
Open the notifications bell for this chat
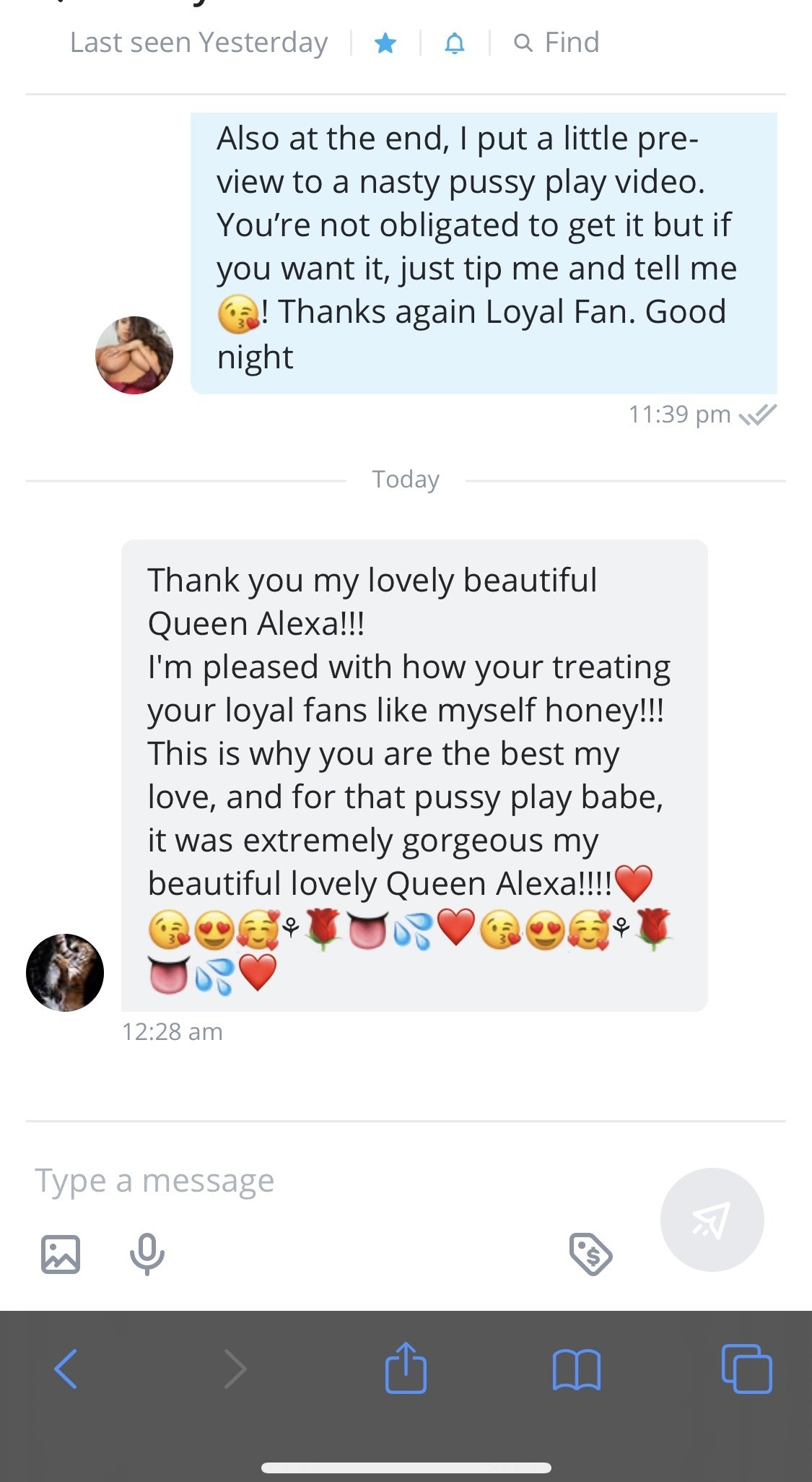click(454, 44)
